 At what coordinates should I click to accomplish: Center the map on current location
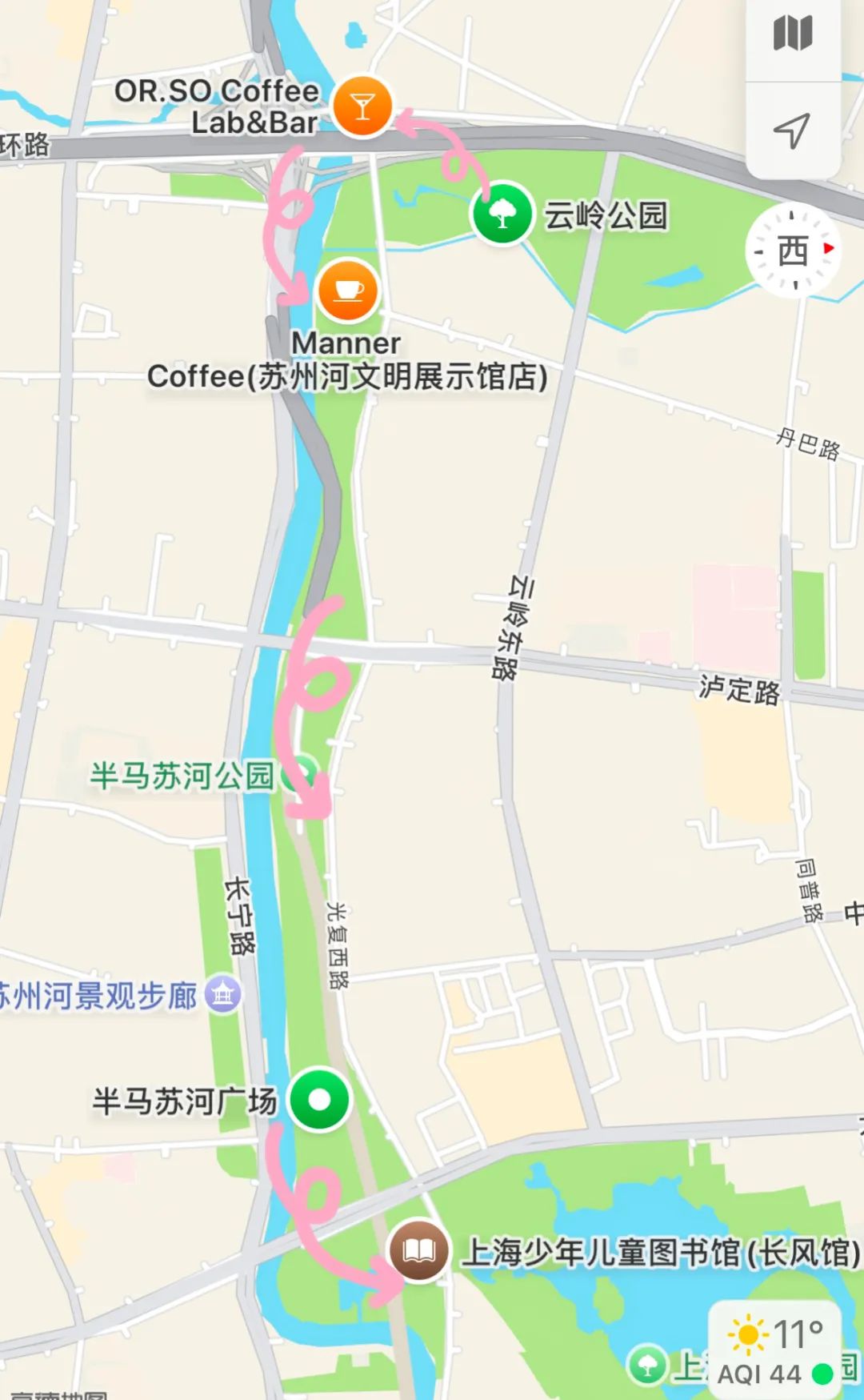tap(793, 130)
